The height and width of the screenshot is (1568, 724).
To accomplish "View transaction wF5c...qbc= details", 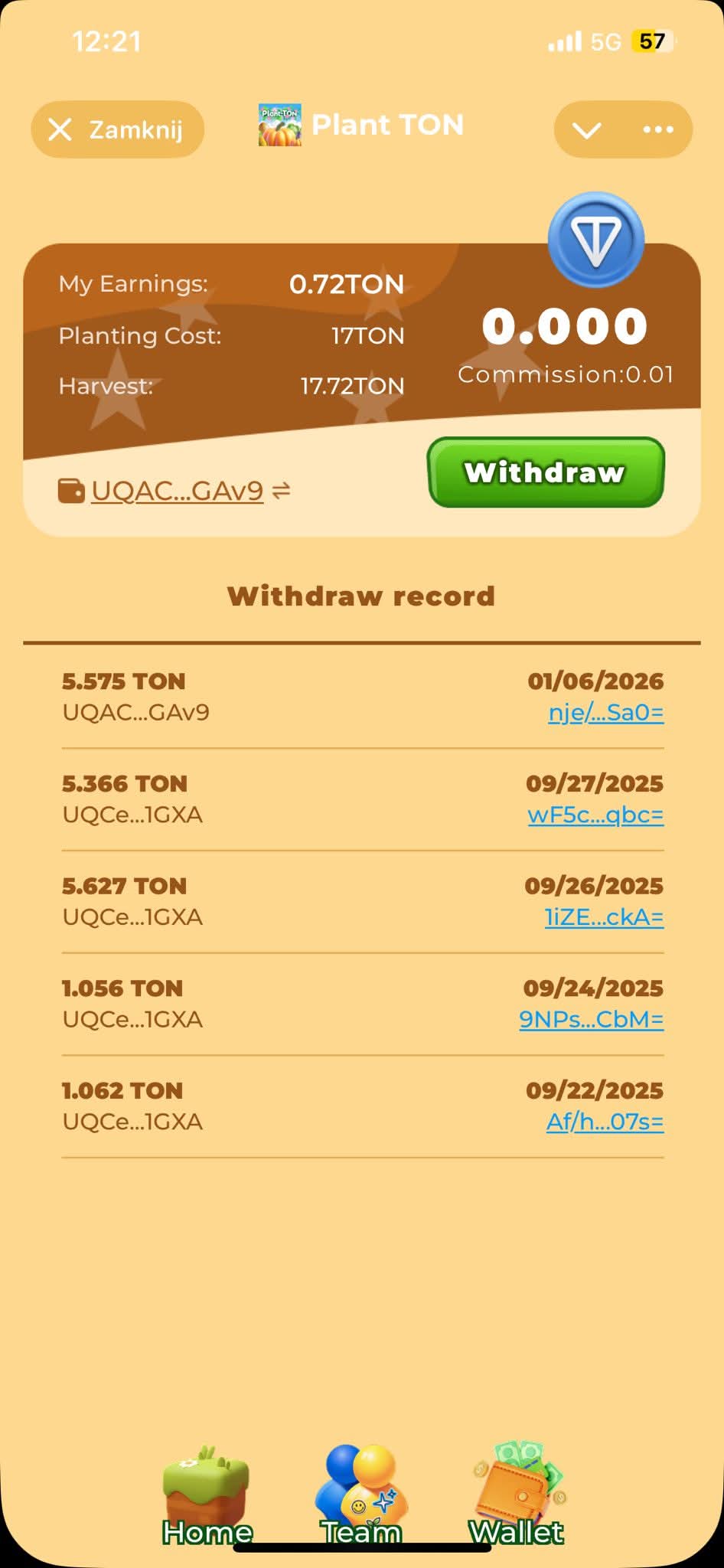I will (x=595, y=815).
